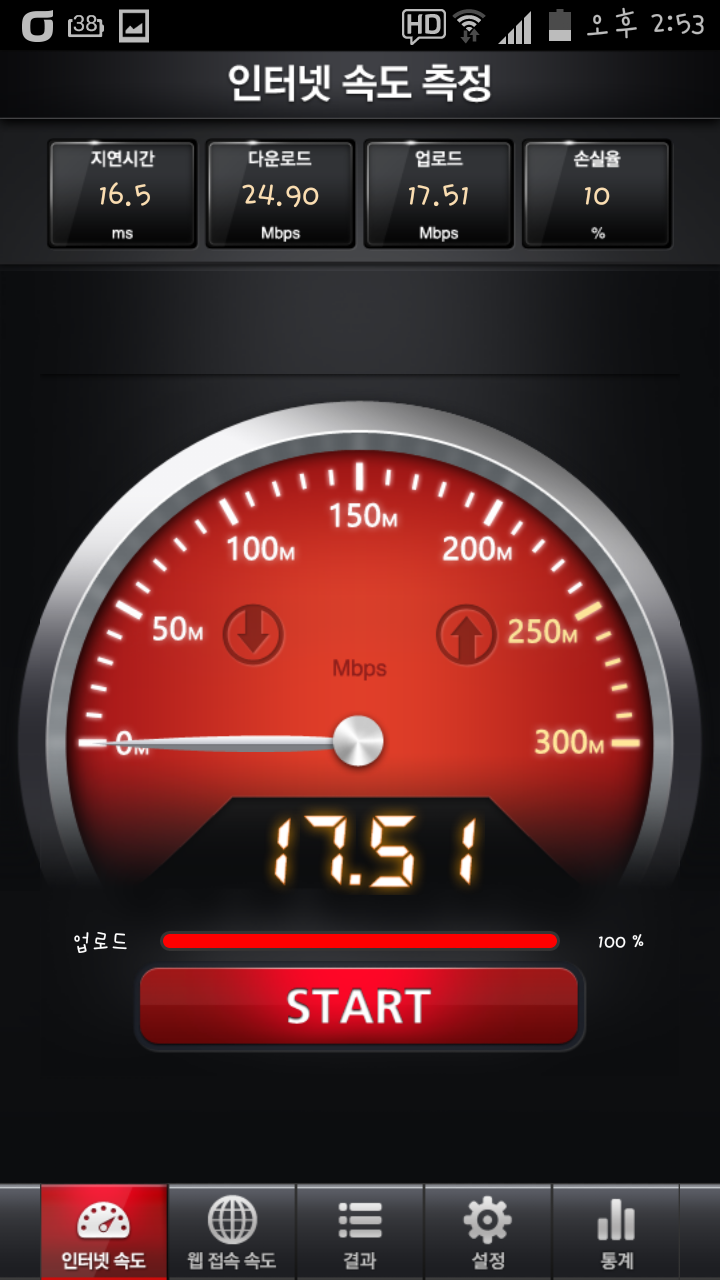Select the 인터넷 속도 tab
Screen dimensions: 720x1280
(104, 1234)
